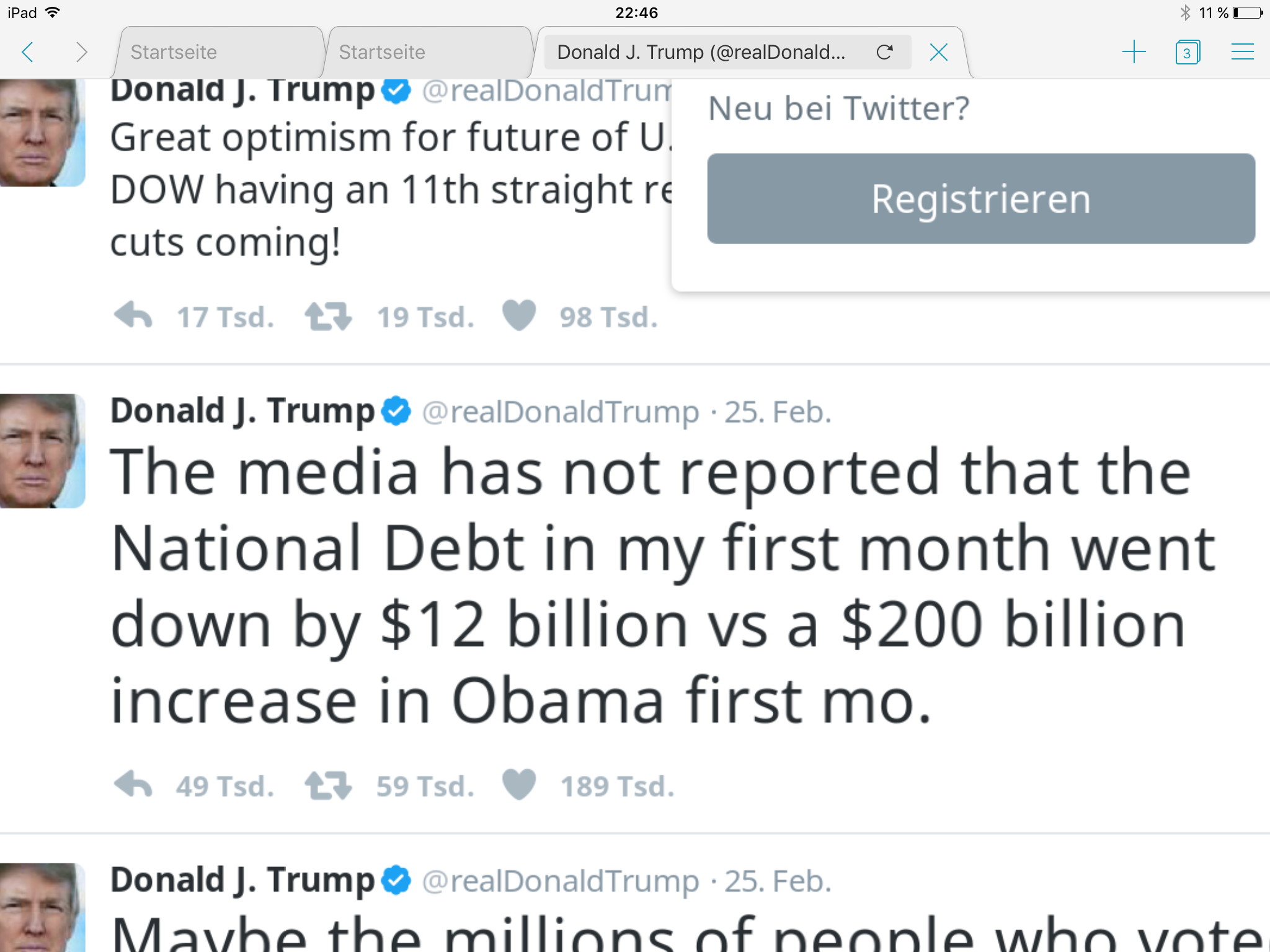Screen dimensions: 1270x952
Task: Like the National Debt tweet
Action: (x=518, y=785)
